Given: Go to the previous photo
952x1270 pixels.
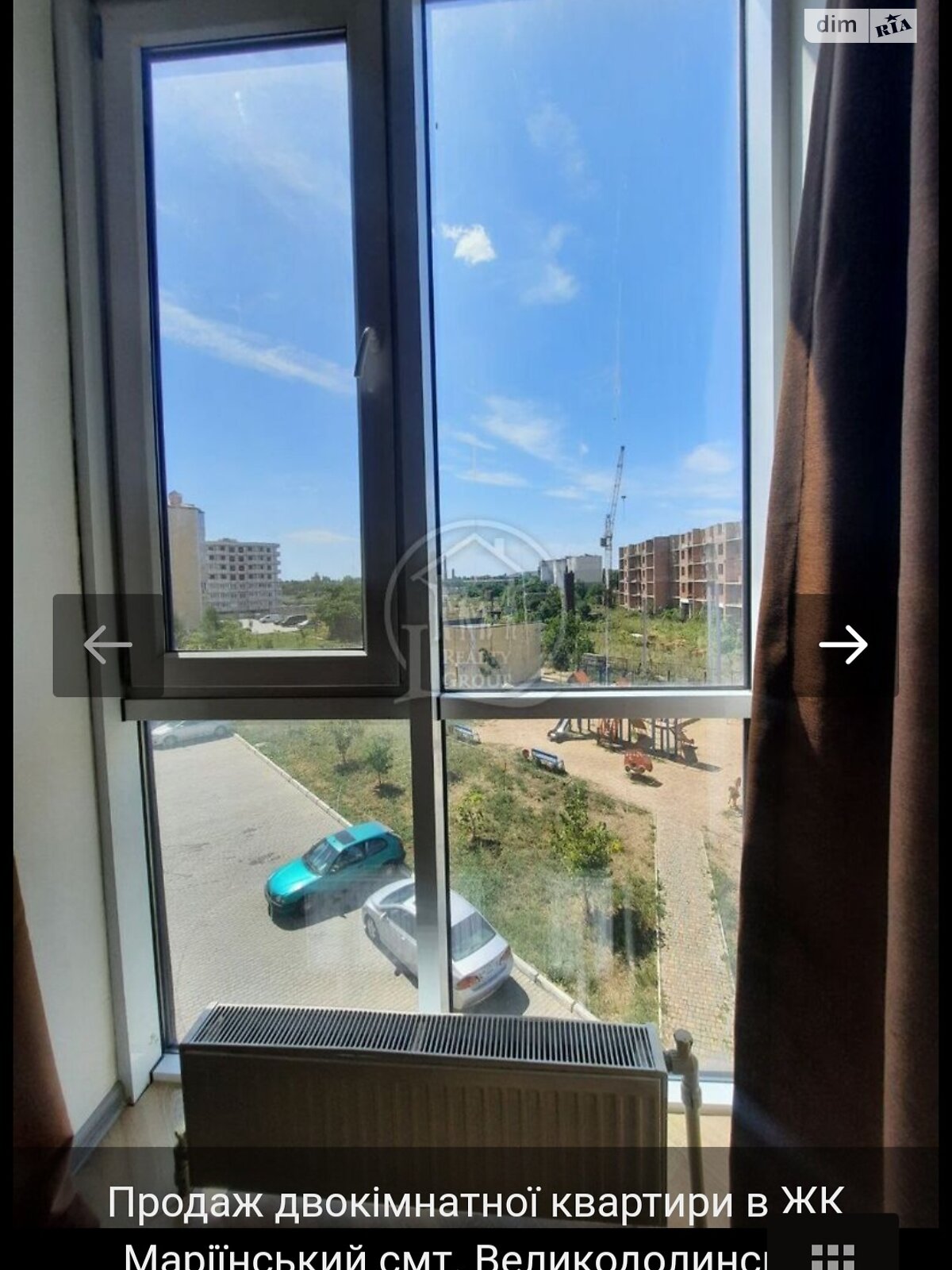Looking at the screenshot, I should click(108, 645).
